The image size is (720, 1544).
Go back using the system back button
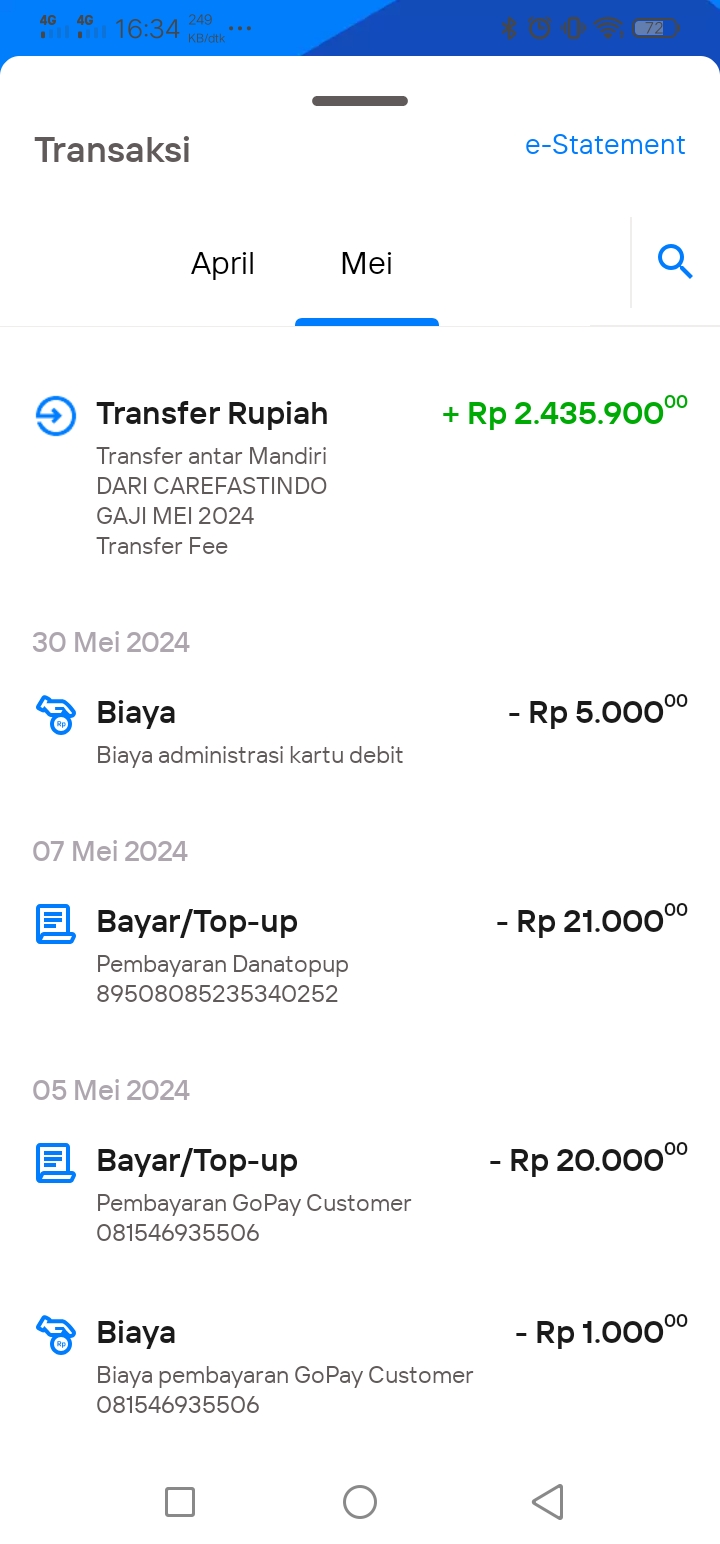pyautogui.click(x=547, y=1501)
